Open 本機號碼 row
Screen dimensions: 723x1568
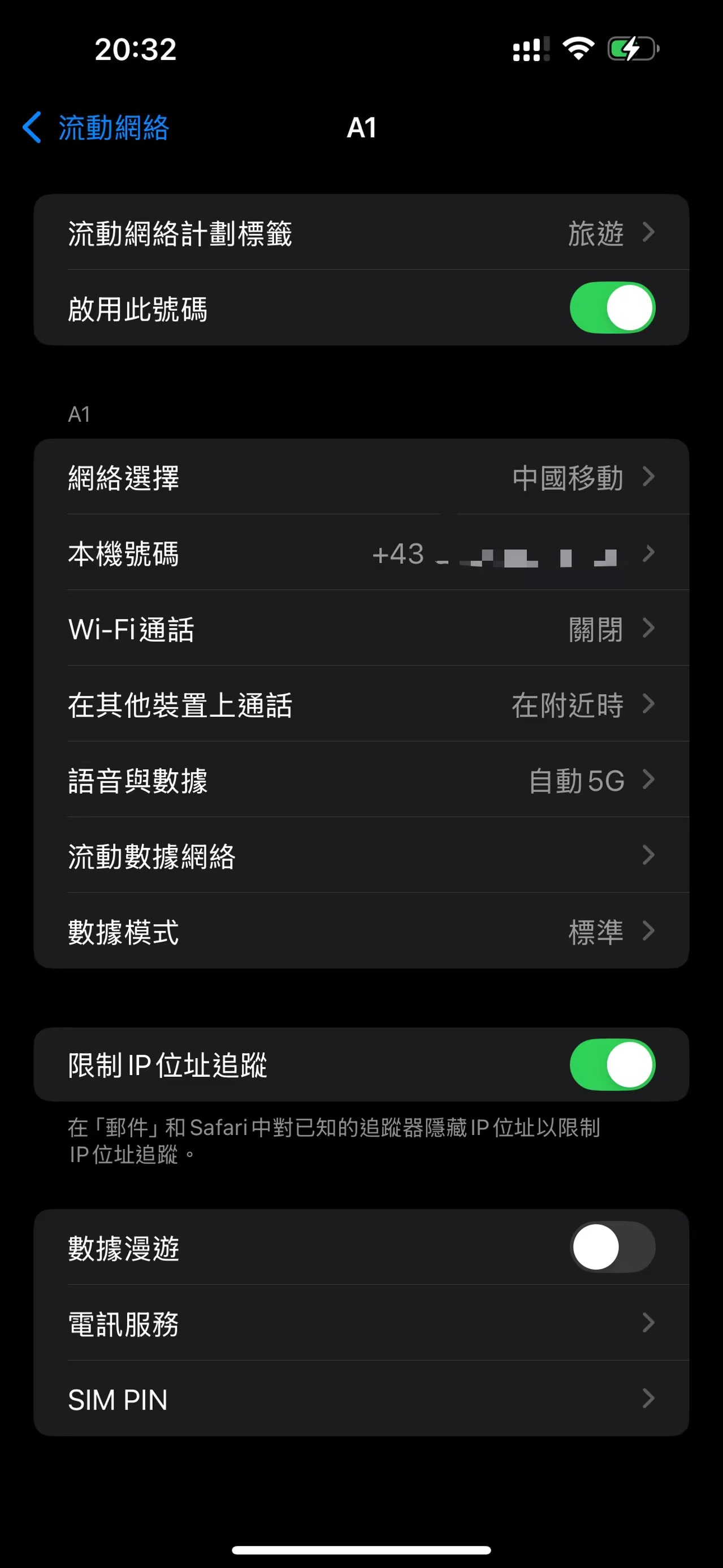click(362, 553)
